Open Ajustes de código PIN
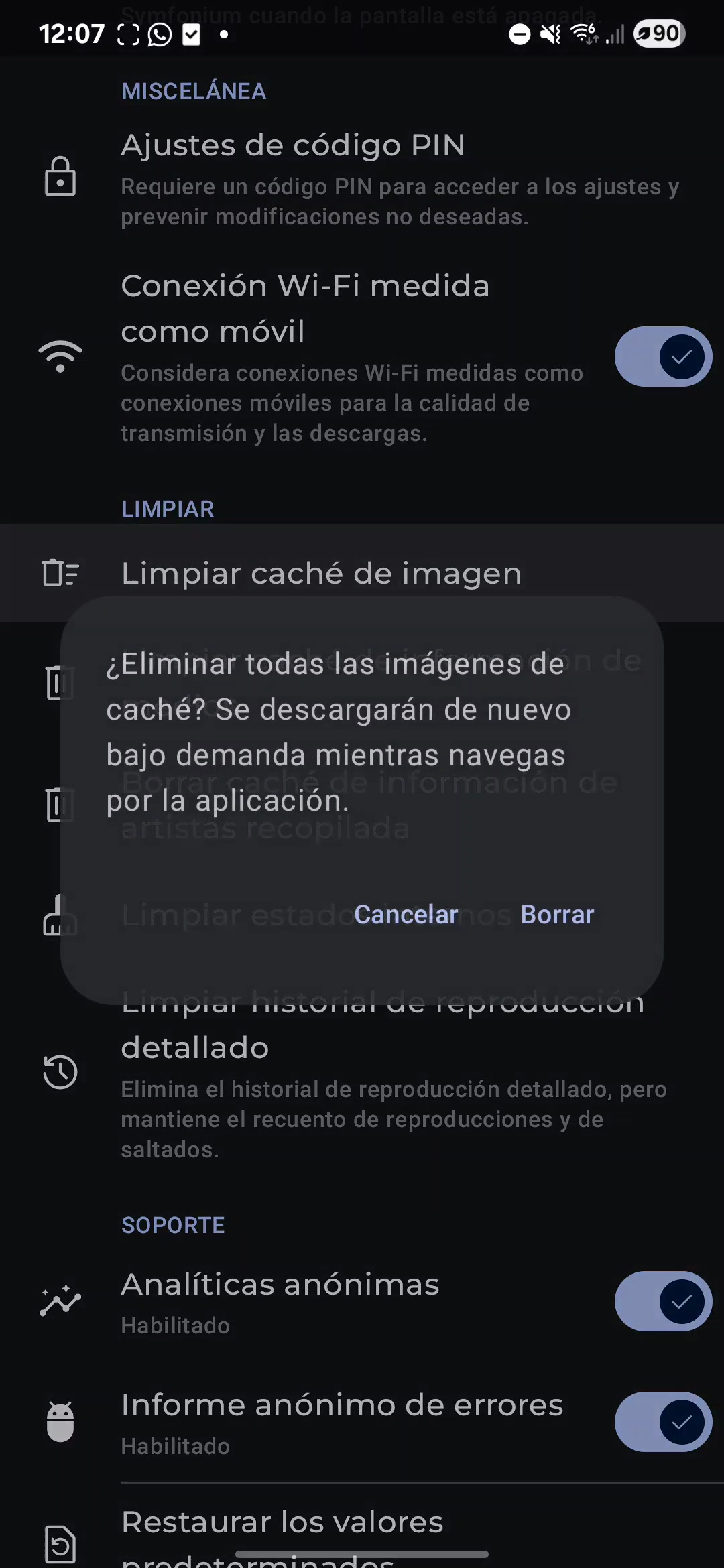This screenshot has height=1568, width=724. (x=362, y=178)
